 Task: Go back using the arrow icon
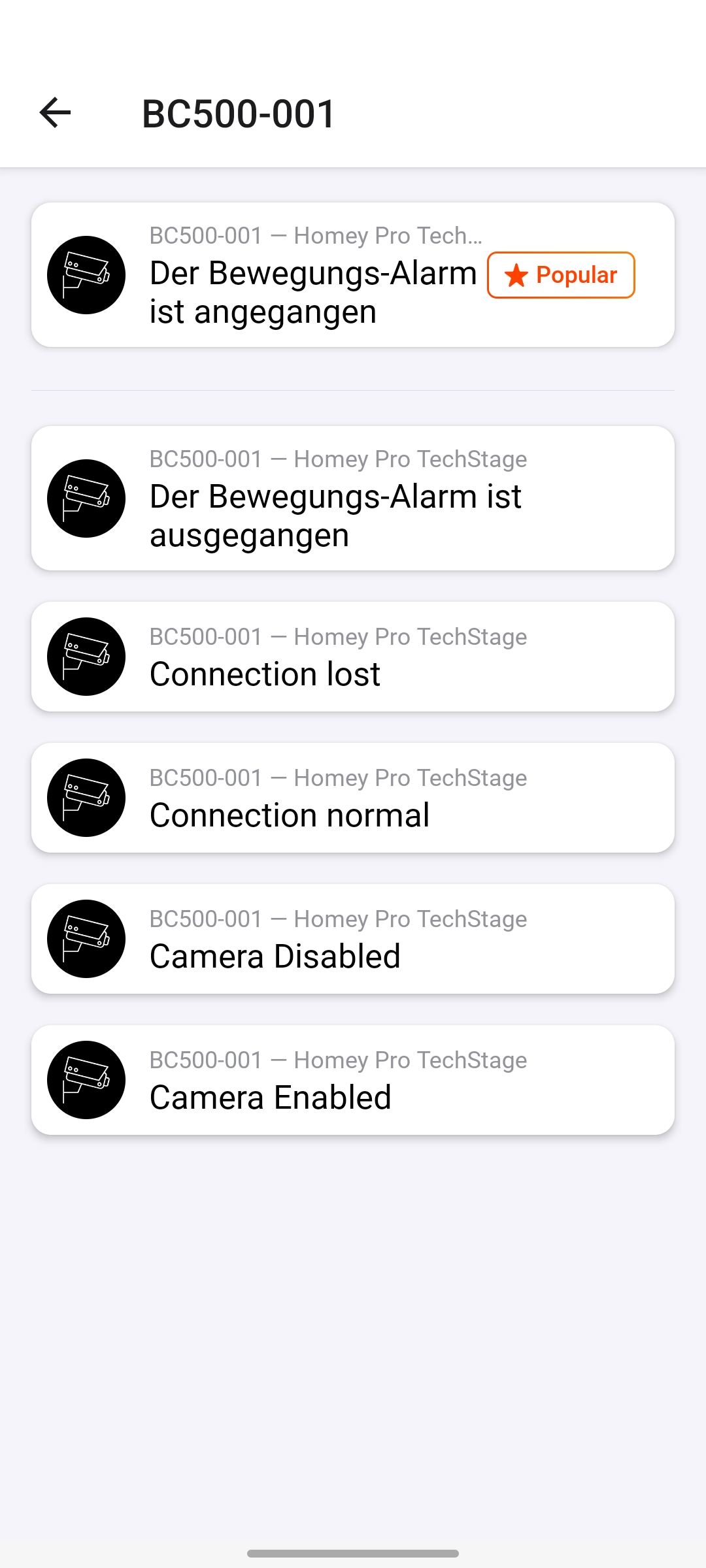[55, 112]
